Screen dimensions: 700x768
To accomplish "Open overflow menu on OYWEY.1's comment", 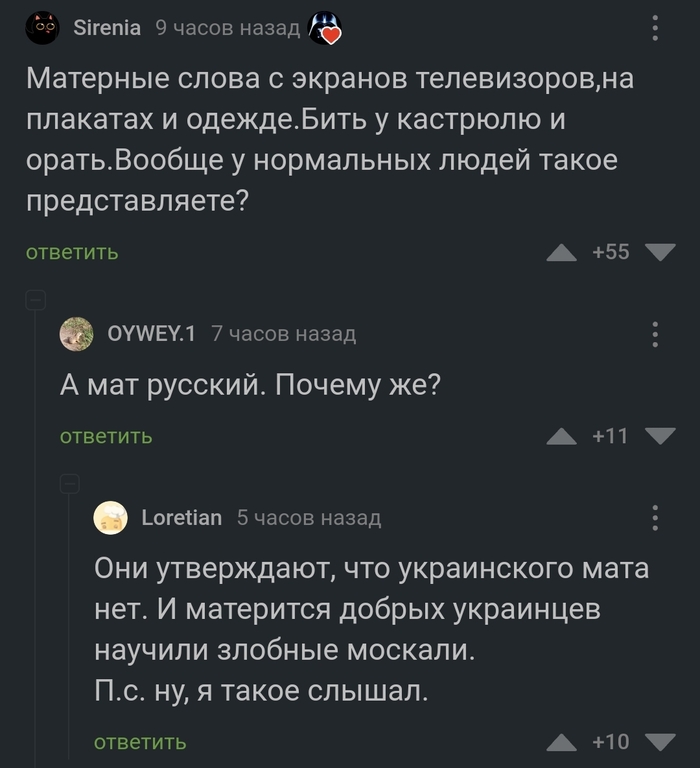I will coord(656,334).
